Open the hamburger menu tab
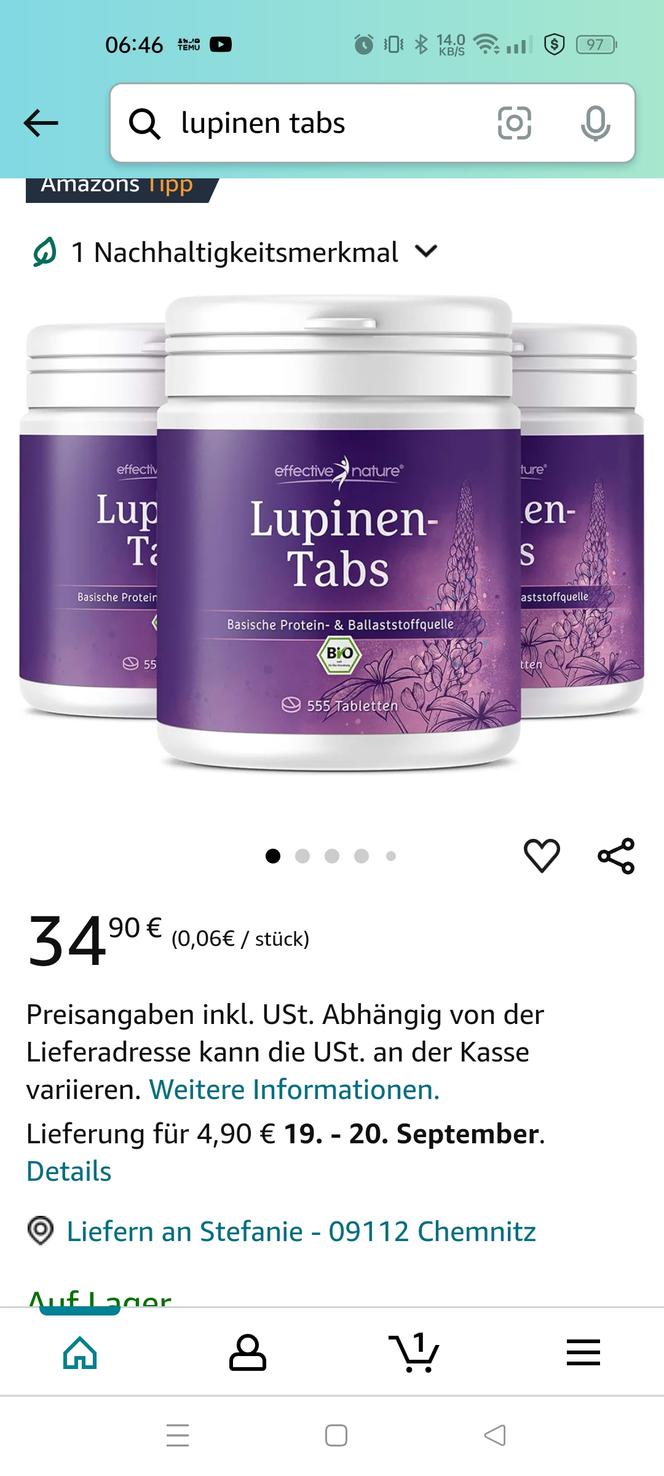The image size is (664, 1476). pos(583,1352)
